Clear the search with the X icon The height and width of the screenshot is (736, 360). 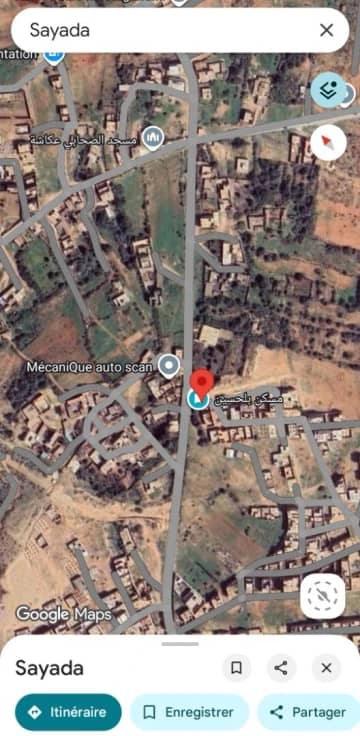tap(327, 31)
